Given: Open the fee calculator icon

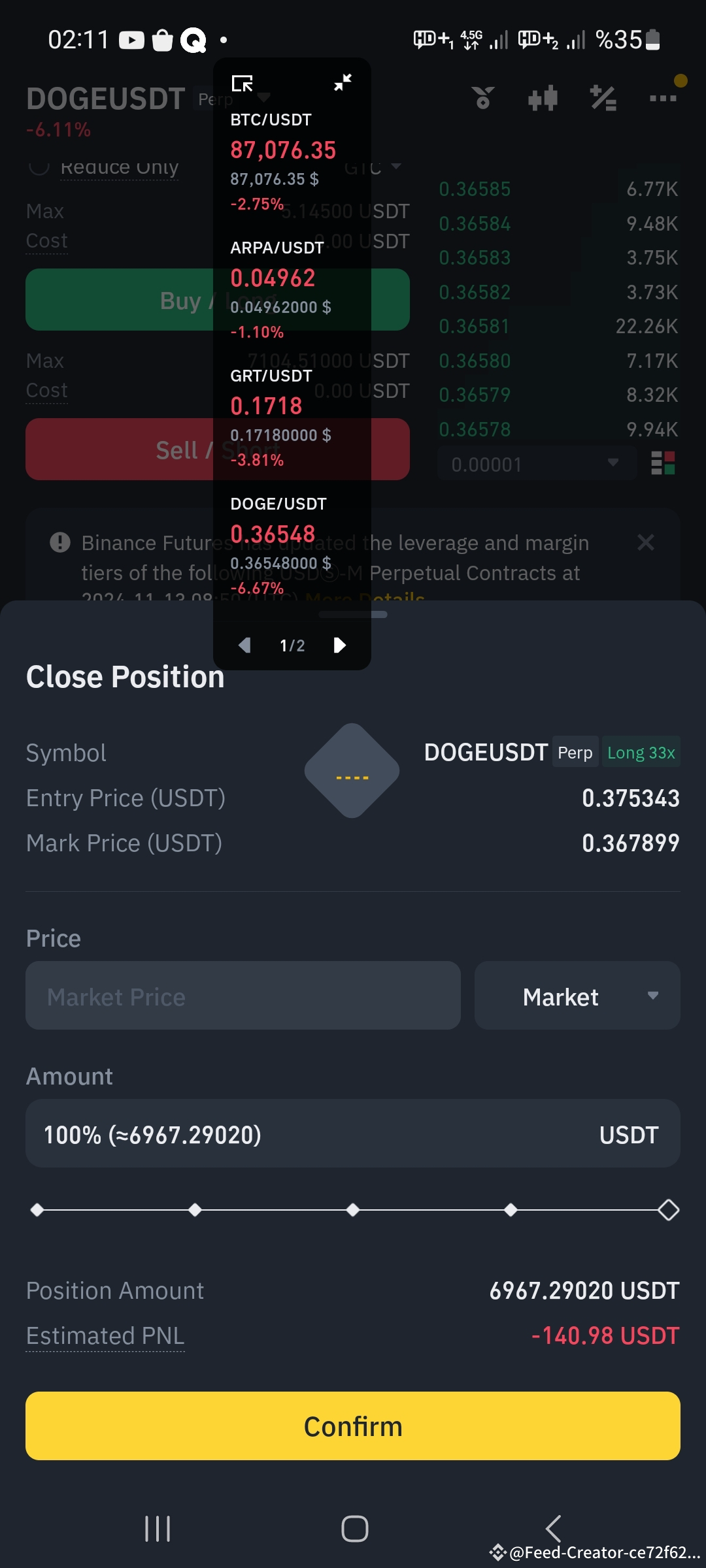Looking at the screenshot, I should point(602,97).
